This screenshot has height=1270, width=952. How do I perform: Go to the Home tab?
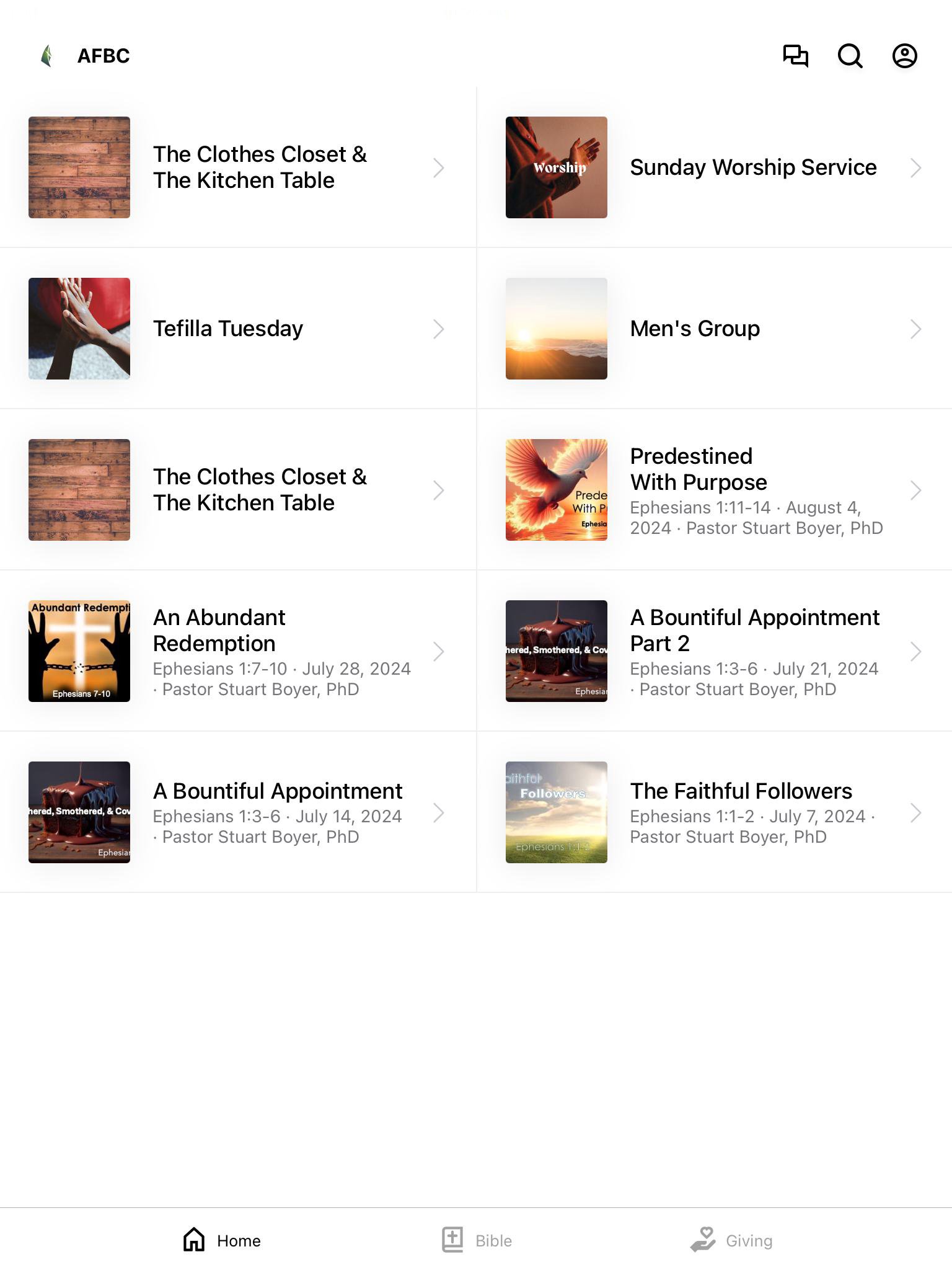point(222,1240)
